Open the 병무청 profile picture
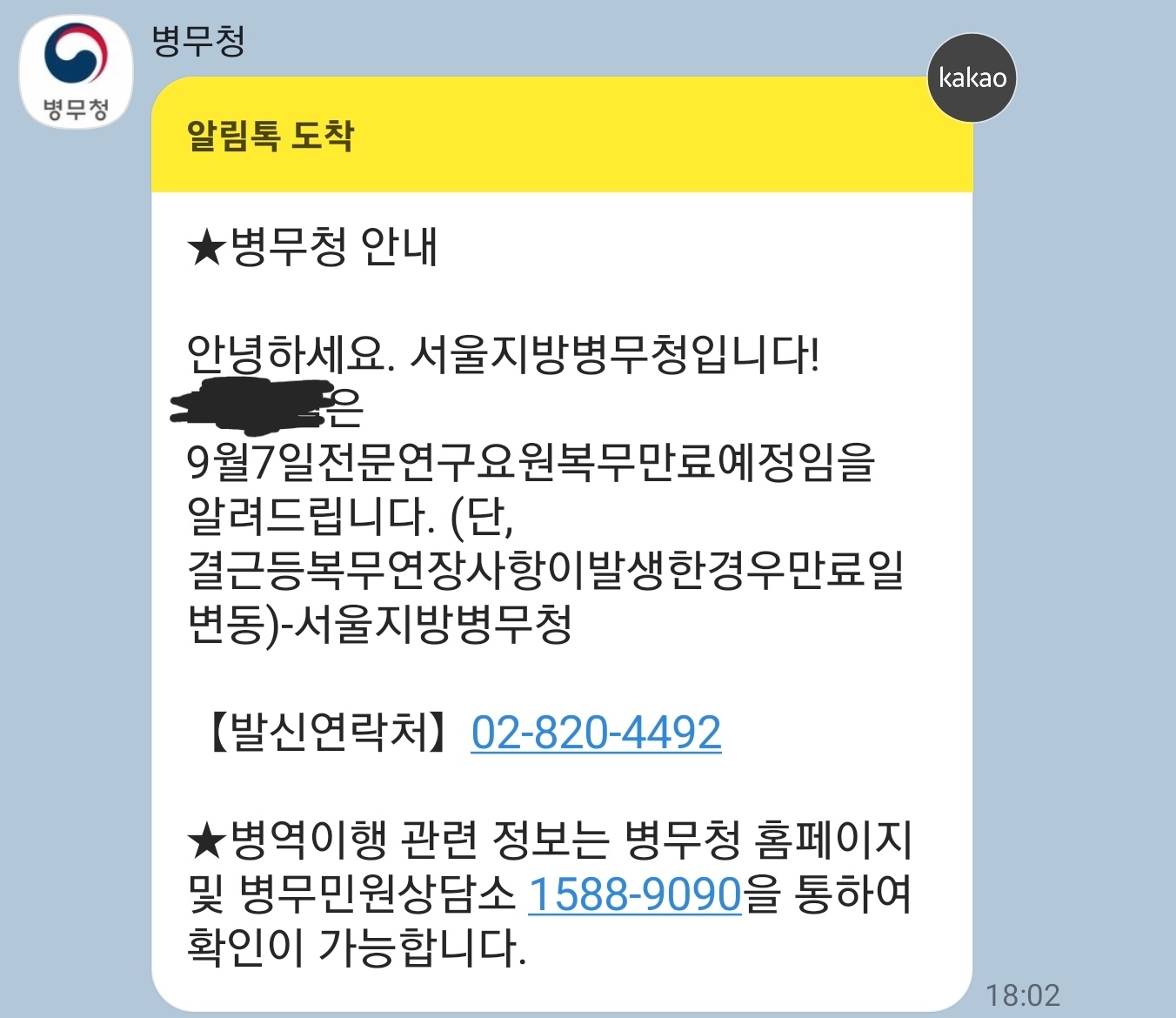The width and height of the screenshot is (1176, 1018). tap(76, 71)
